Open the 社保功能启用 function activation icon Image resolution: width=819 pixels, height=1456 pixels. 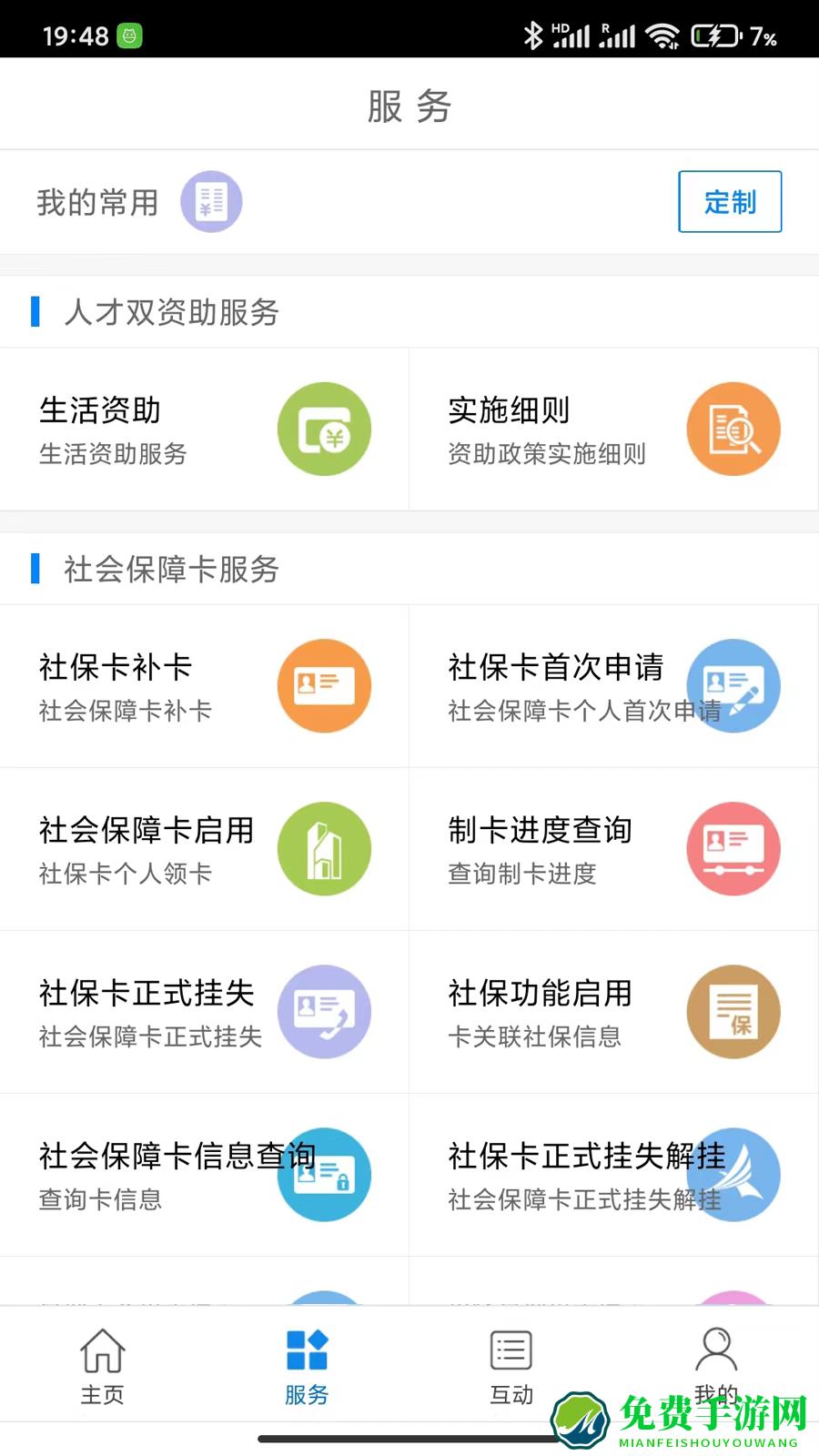734,1012
